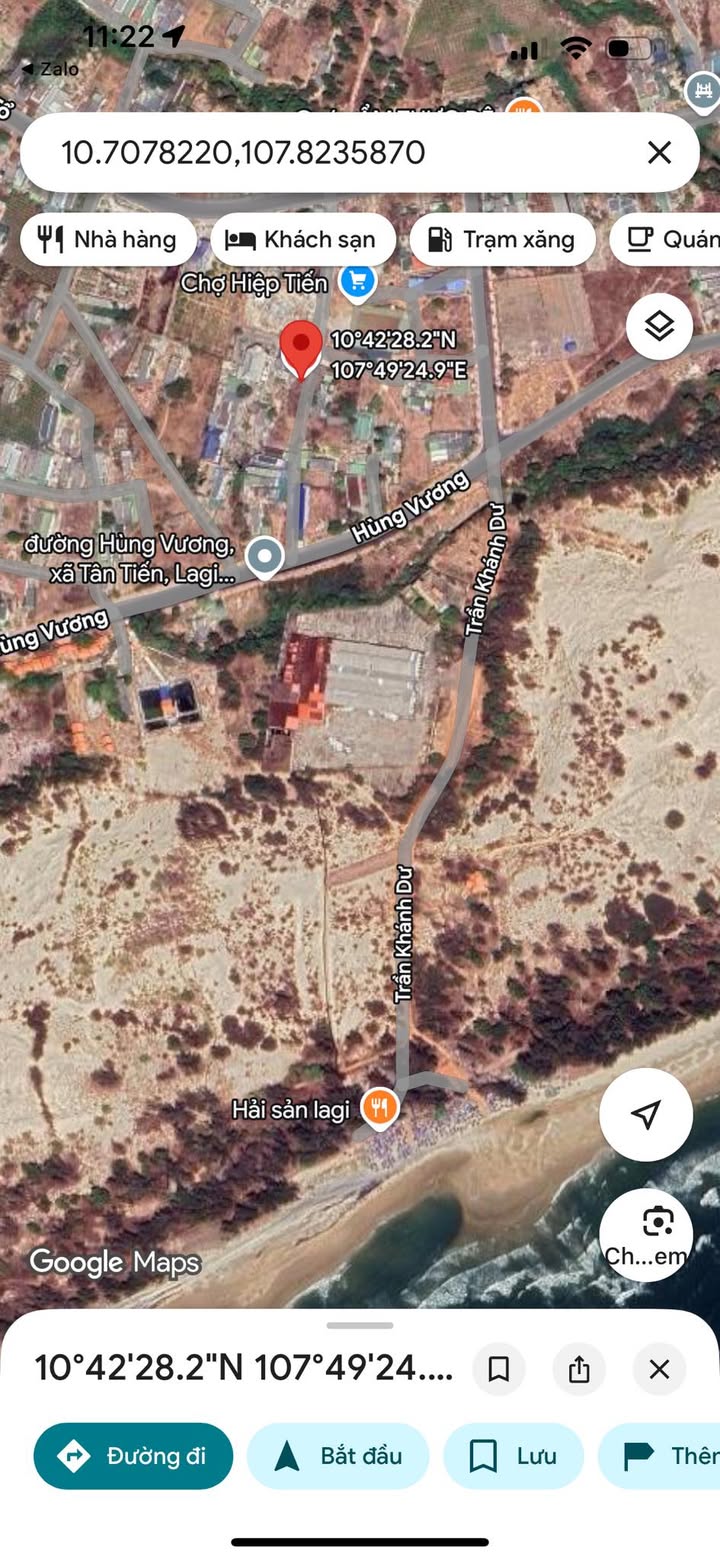Show Trạm xăng nearby

click(x=502, y=239)
